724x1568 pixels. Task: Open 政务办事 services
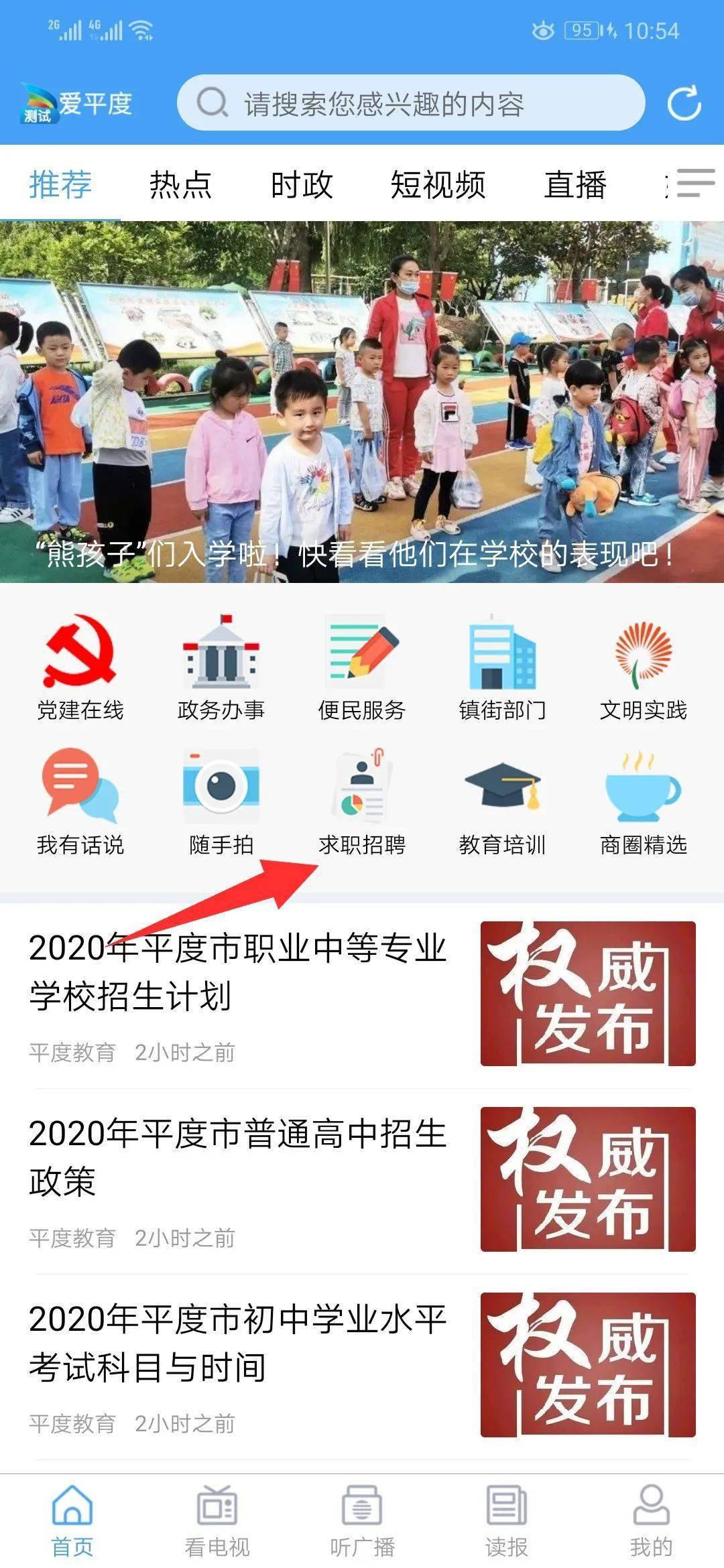pos(221,667)
